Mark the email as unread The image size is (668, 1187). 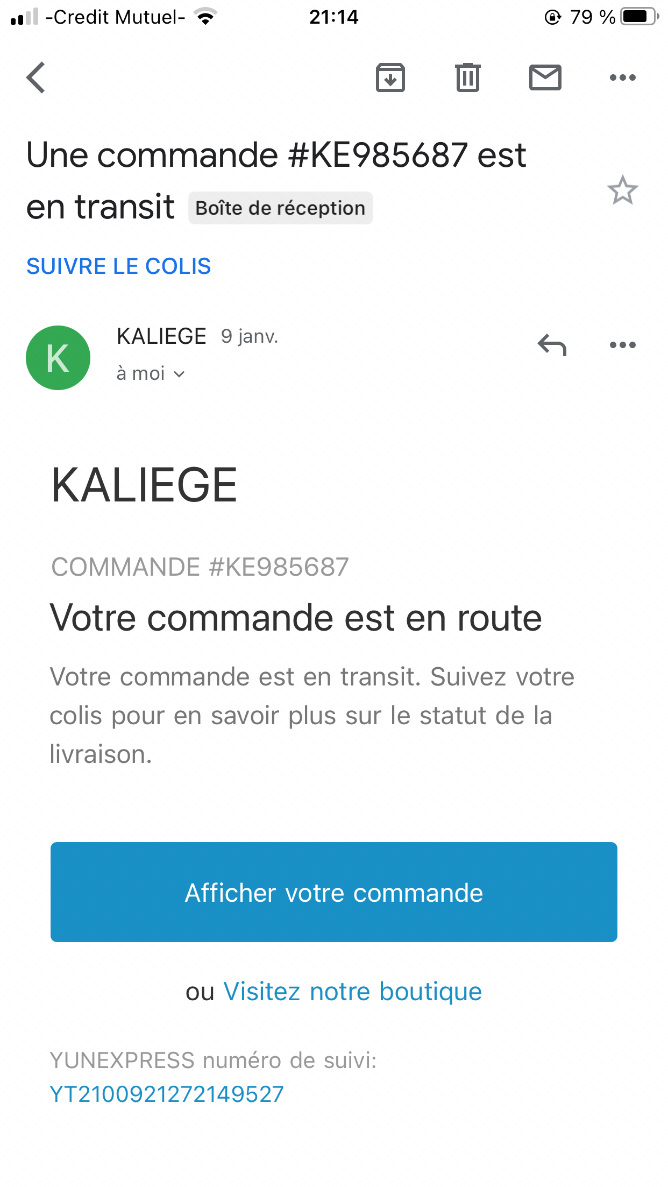click(x=545, y=77)
